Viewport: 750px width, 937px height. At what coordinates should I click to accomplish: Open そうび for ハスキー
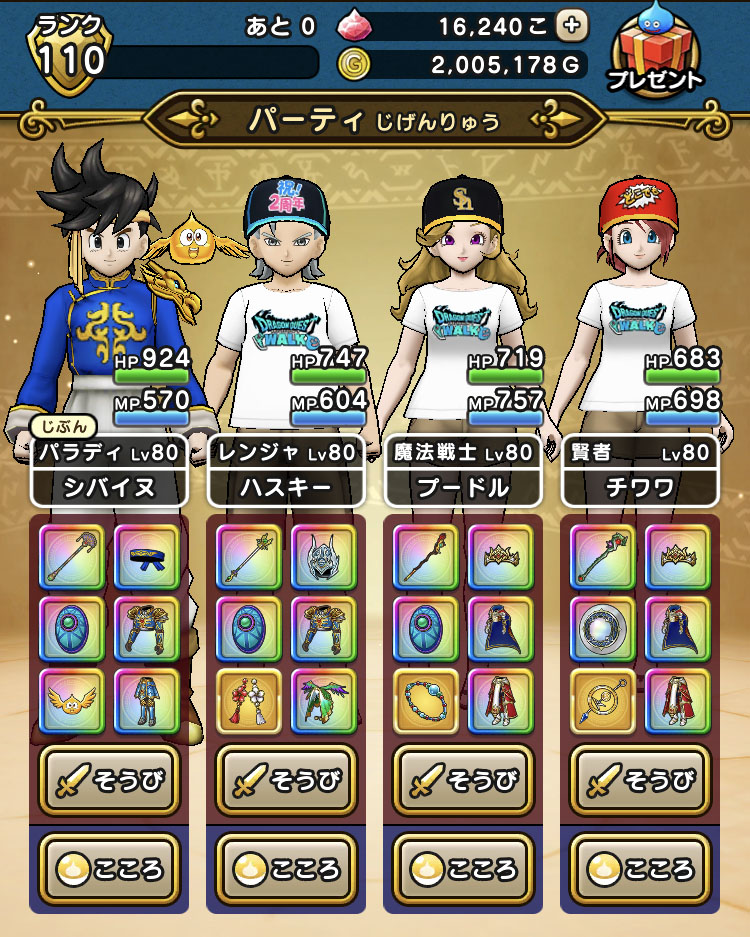(x=286, y=780)
